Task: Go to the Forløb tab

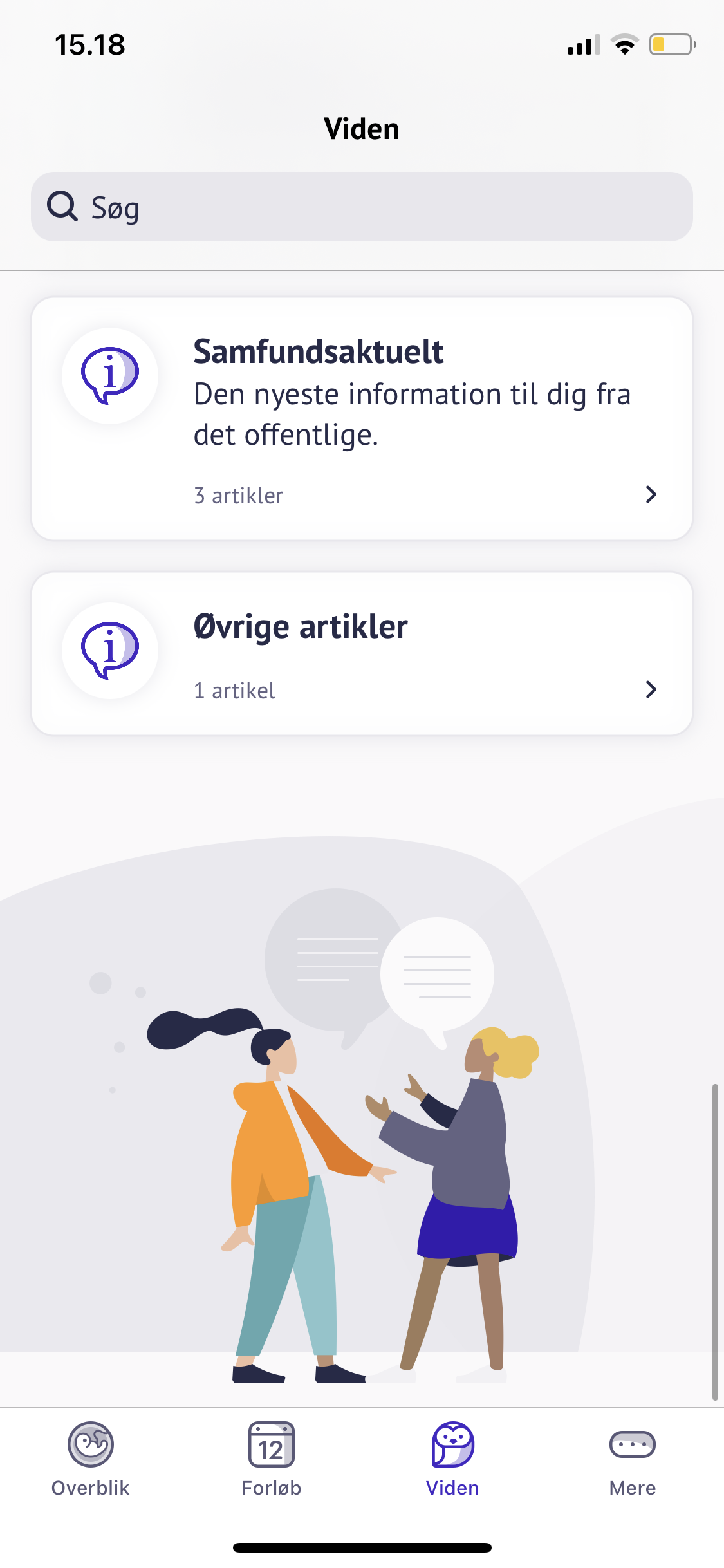Action: (x=272, y=1459)
